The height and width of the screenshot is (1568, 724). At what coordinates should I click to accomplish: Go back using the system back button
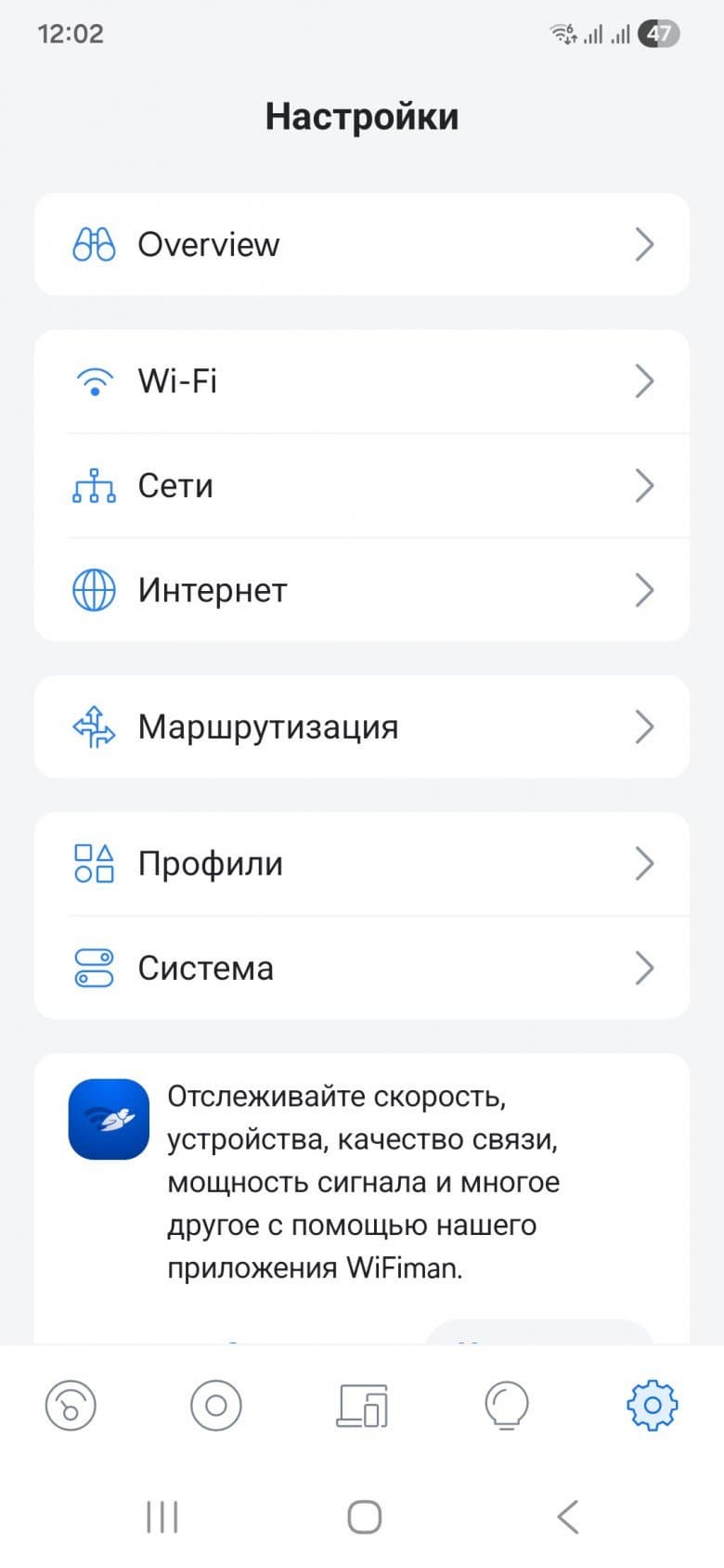567,1518
